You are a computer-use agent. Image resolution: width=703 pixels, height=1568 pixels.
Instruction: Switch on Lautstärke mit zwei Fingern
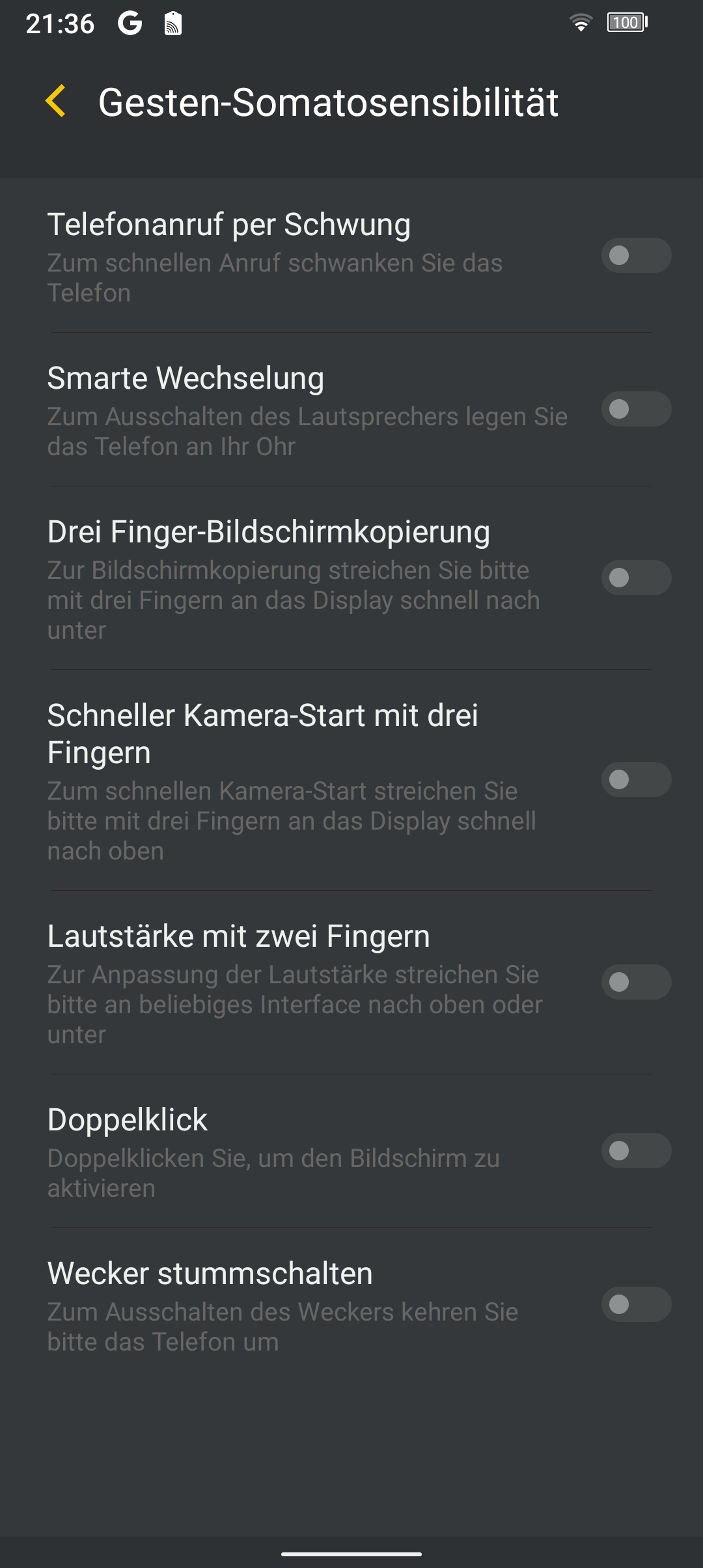636,982
